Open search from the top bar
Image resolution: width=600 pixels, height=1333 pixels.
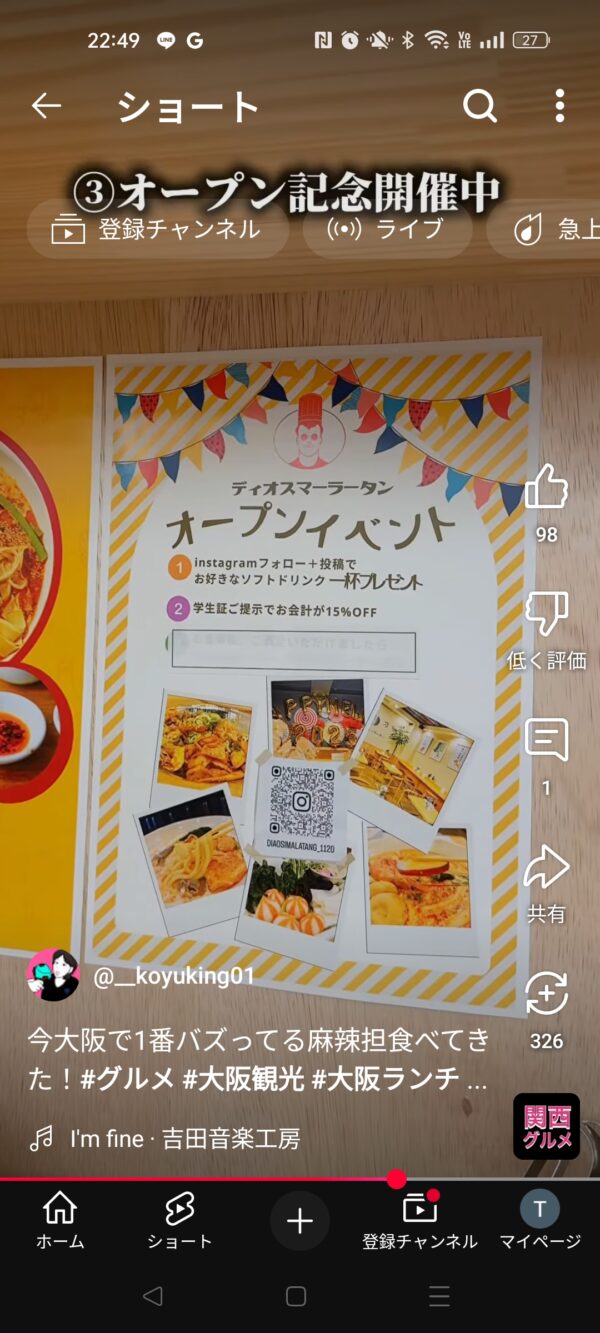480,106
